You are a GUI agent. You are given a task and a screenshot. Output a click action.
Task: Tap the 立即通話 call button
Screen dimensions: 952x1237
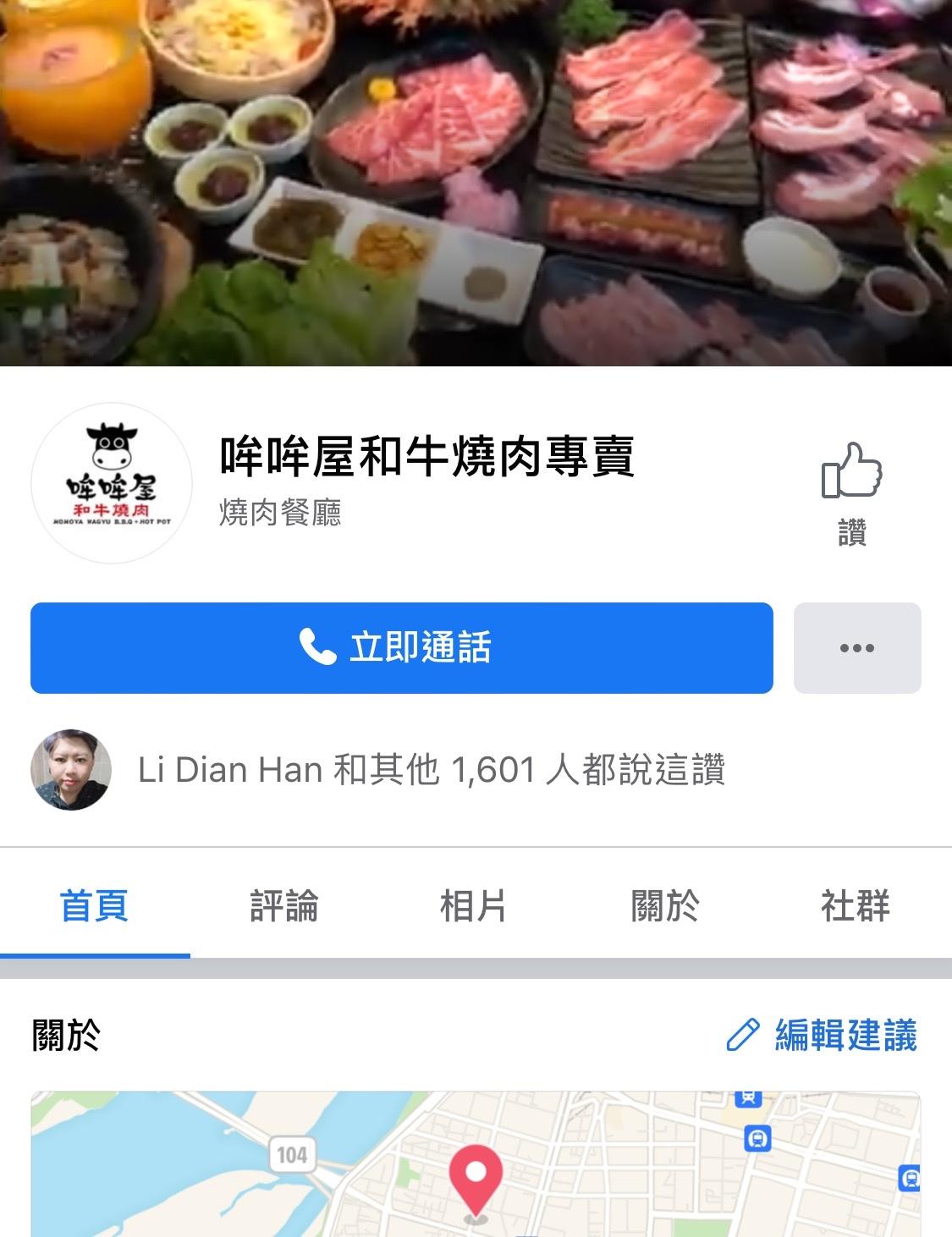pyautogui.click(x=401, y=648)
